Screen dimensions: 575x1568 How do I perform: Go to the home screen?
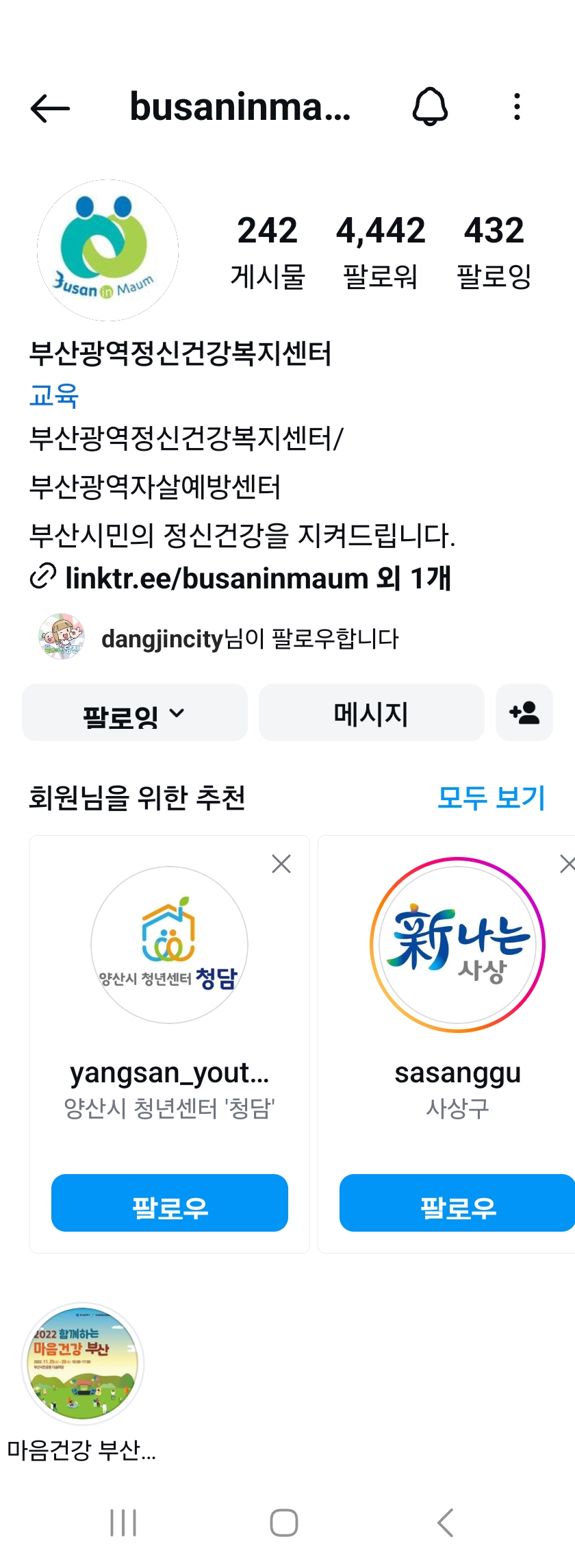click(x=284, y=1523)
